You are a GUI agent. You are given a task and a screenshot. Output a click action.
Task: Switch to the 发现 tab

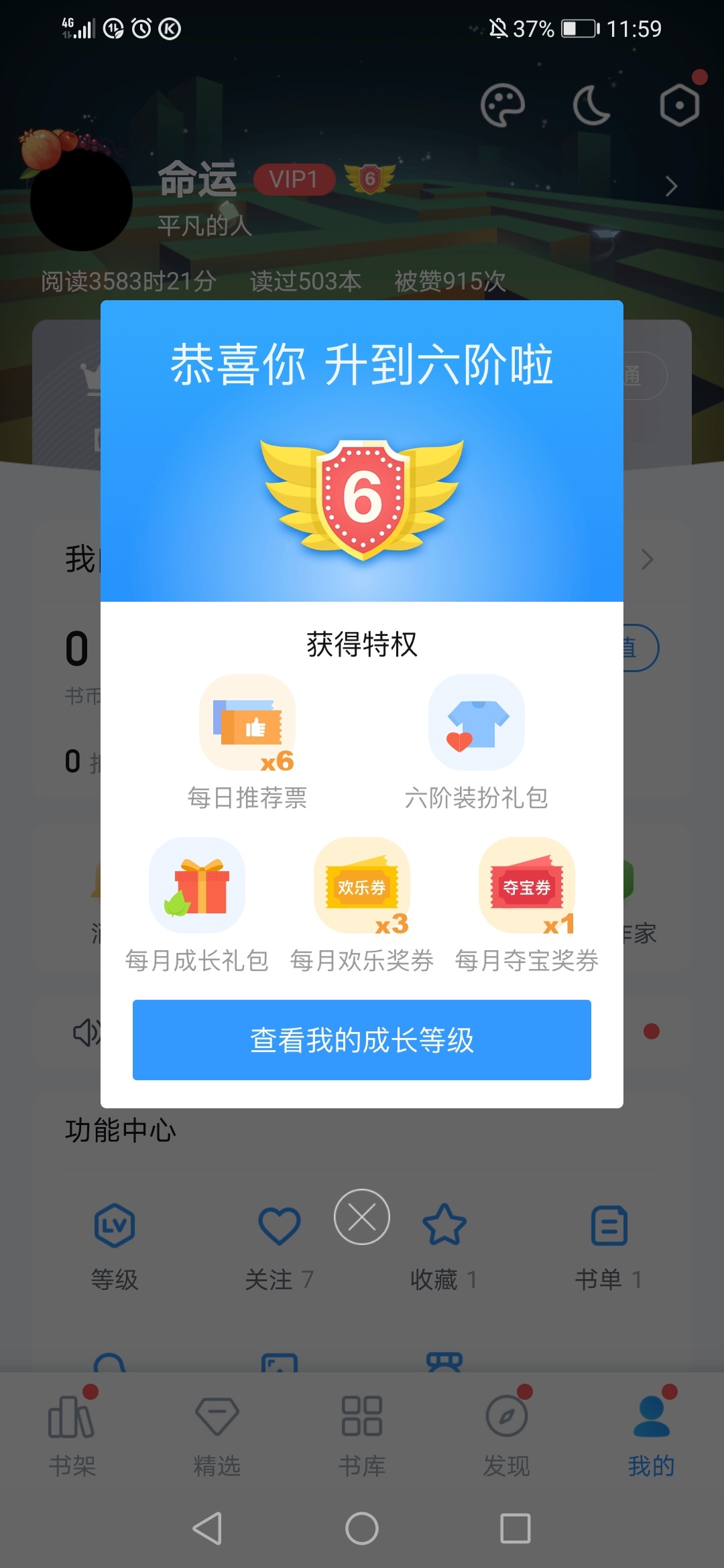tap(507, 1430)
